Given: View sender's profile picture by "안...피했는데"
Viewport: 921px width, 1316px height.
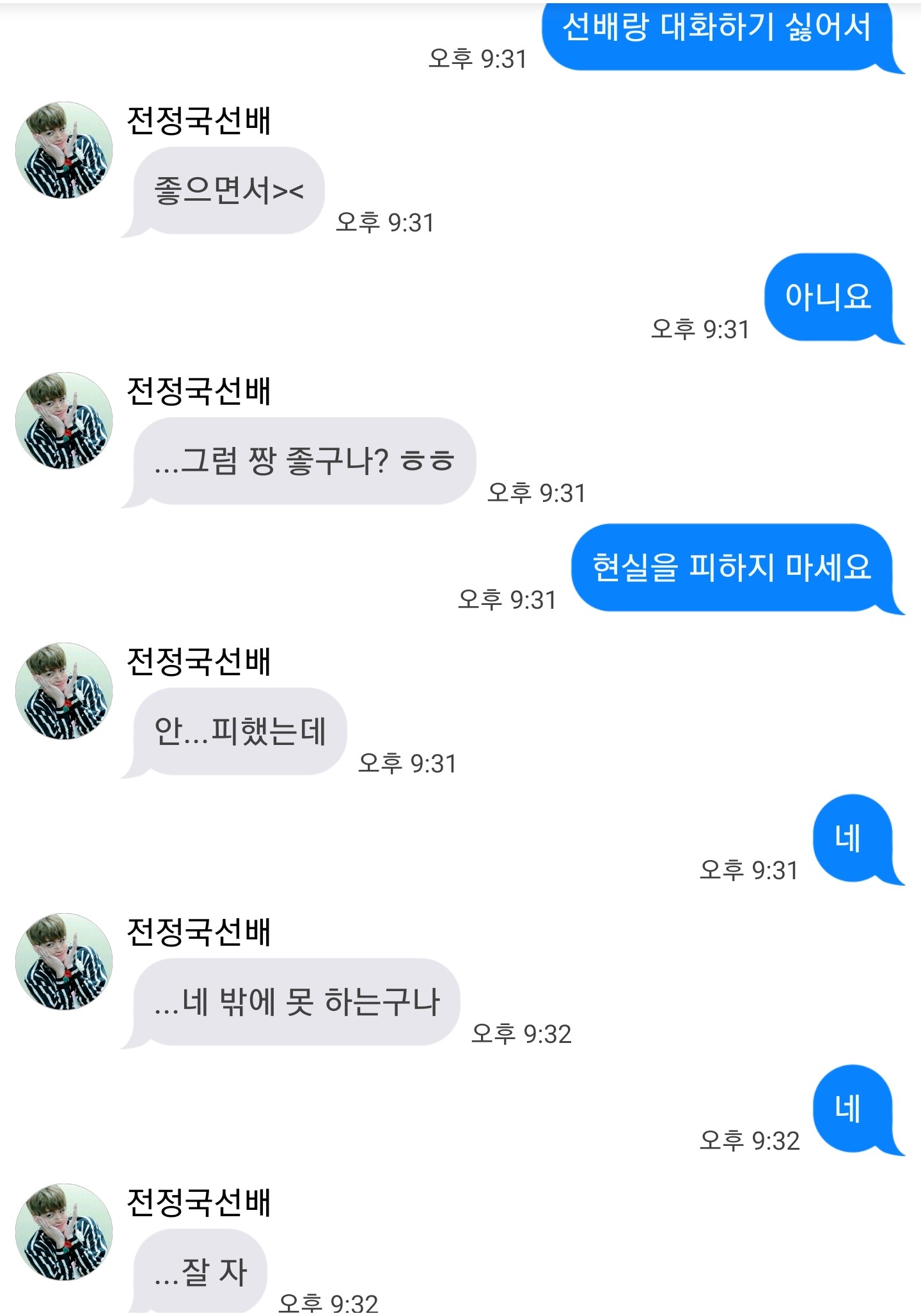Looking at the screenshot, I should pyautogui.click(x=64, y=691).
